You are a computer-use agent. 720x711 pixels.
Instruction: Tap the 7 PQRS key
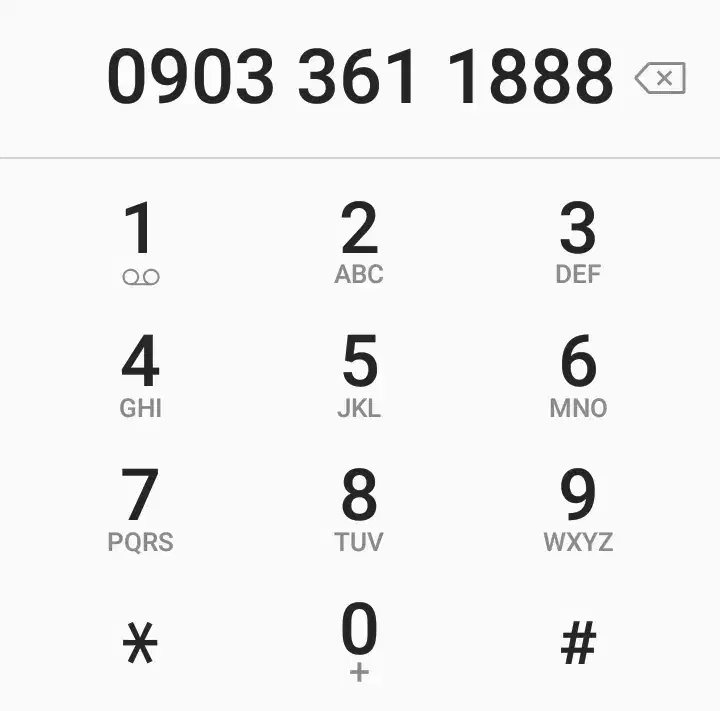[x=140, y=509]
